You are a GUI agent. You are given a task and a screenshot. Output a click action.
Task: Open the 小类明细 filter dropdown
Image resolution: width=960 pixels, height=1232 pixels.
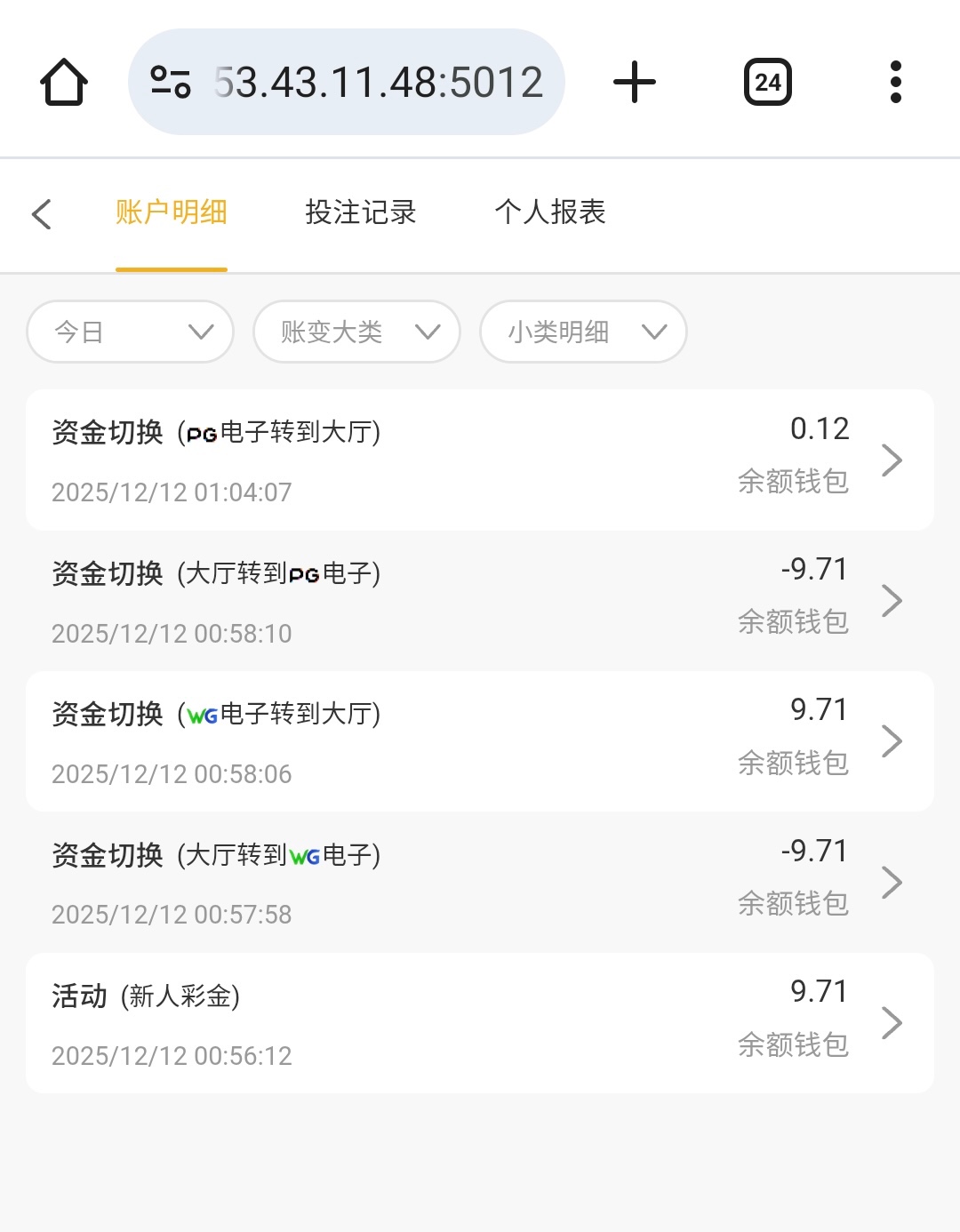[583, 332]
